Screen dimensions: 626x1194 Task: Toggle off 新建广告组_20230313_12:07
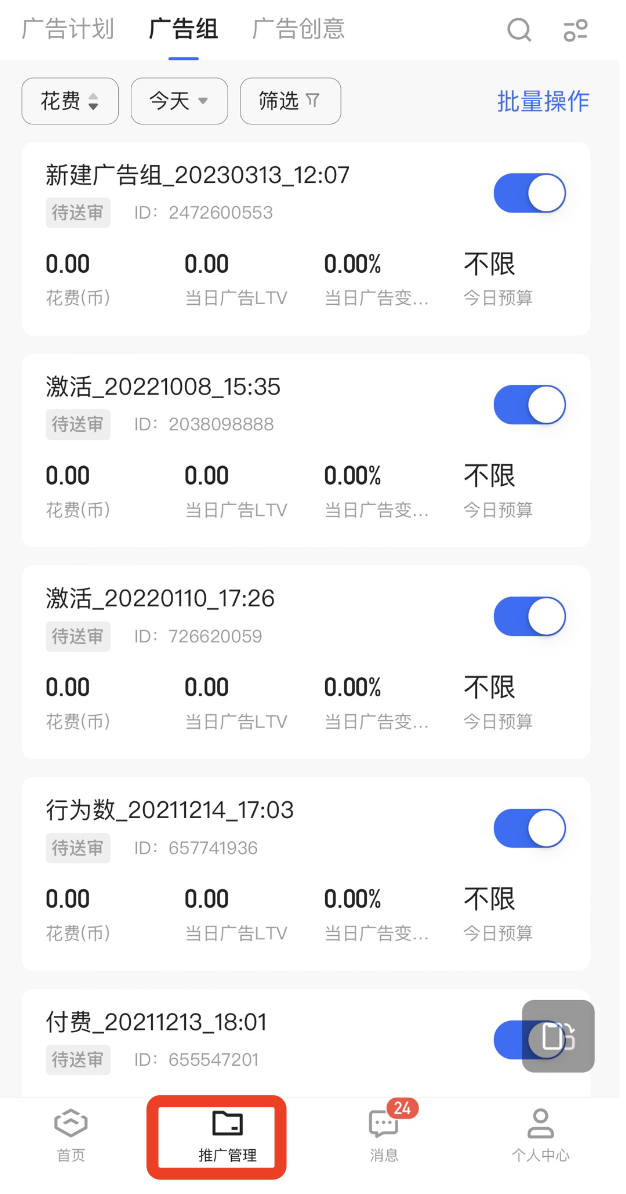530,193
